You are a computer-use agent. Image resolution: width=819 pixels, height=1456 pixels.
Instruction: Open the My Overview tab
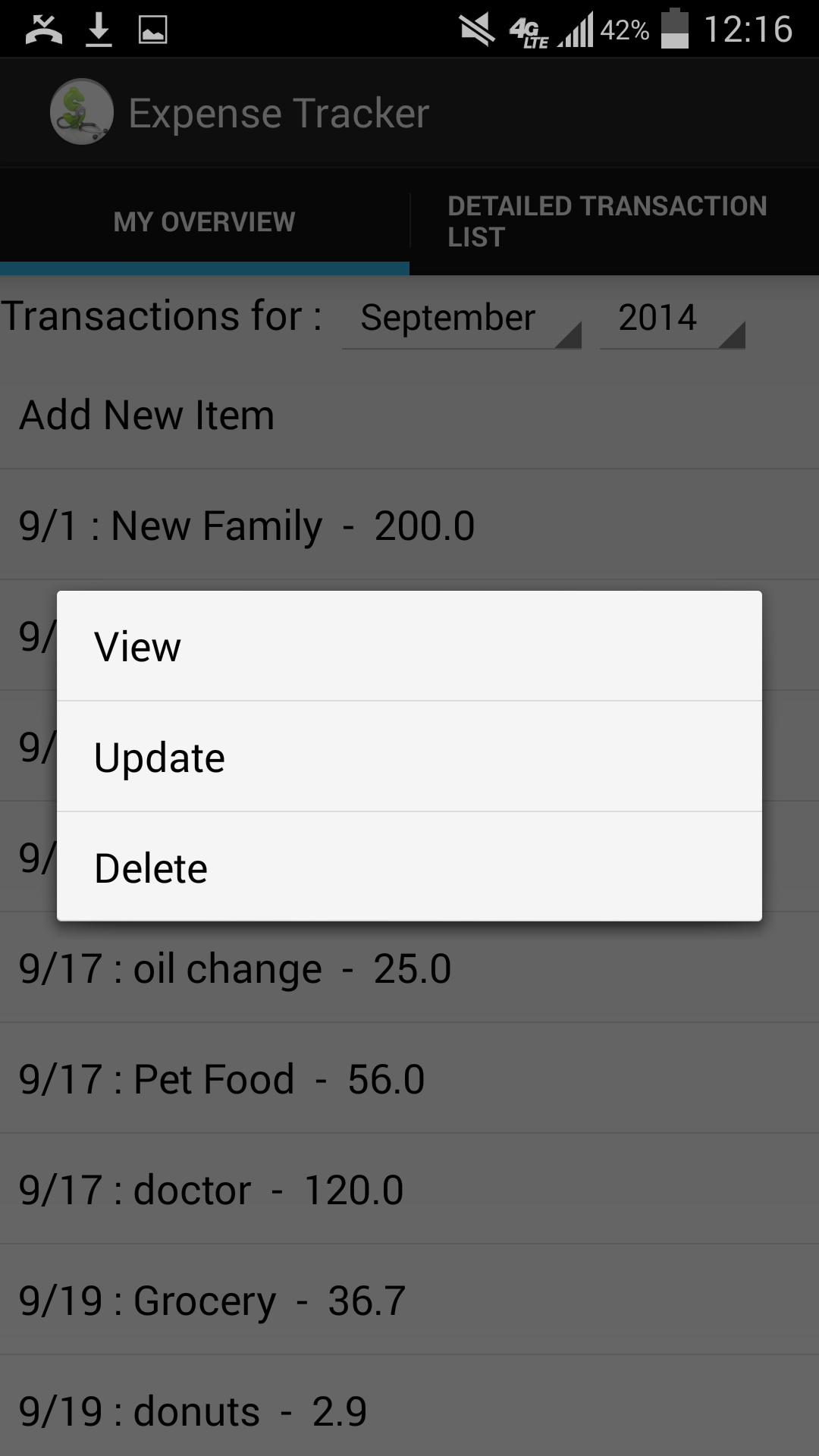(205, 221)
